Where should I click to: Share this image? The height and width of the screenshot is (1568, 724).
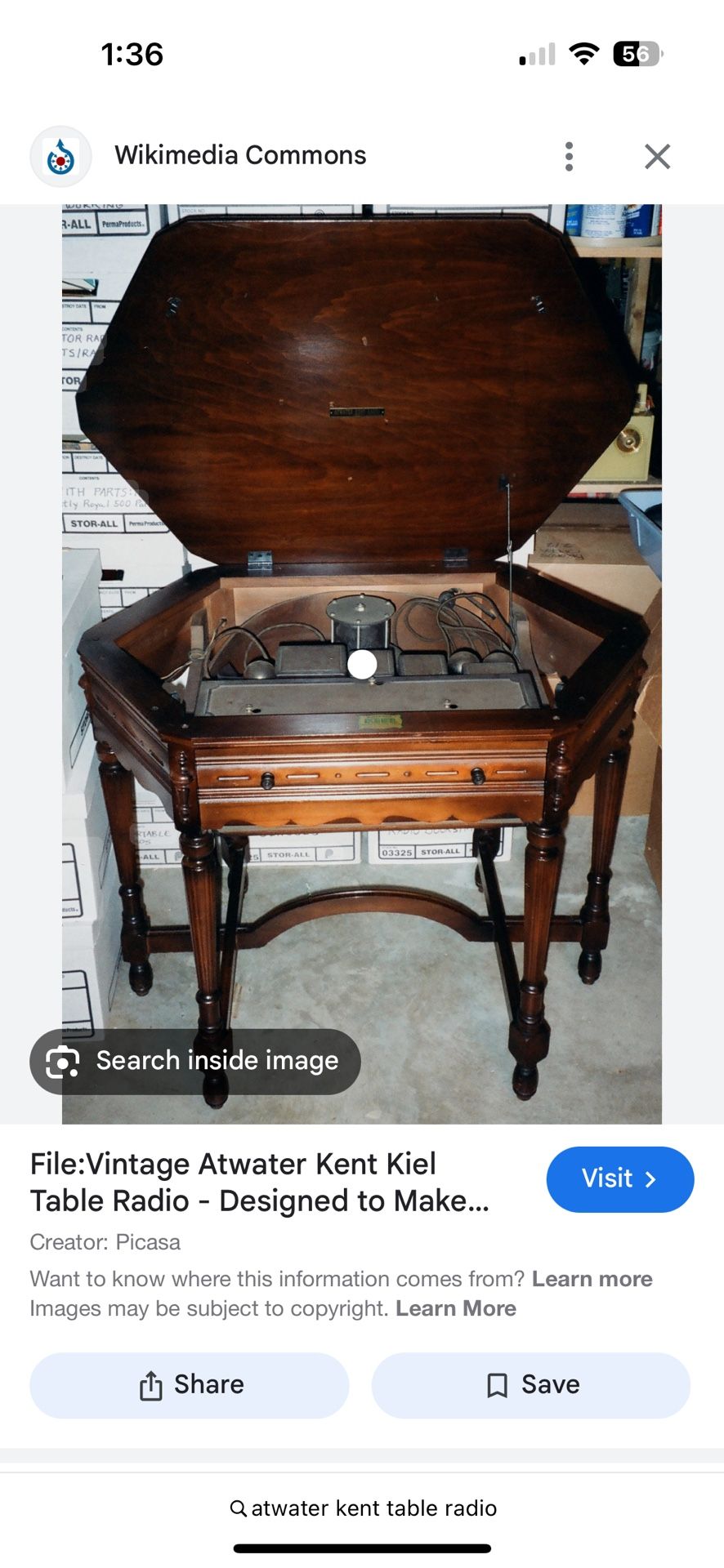190,1384
